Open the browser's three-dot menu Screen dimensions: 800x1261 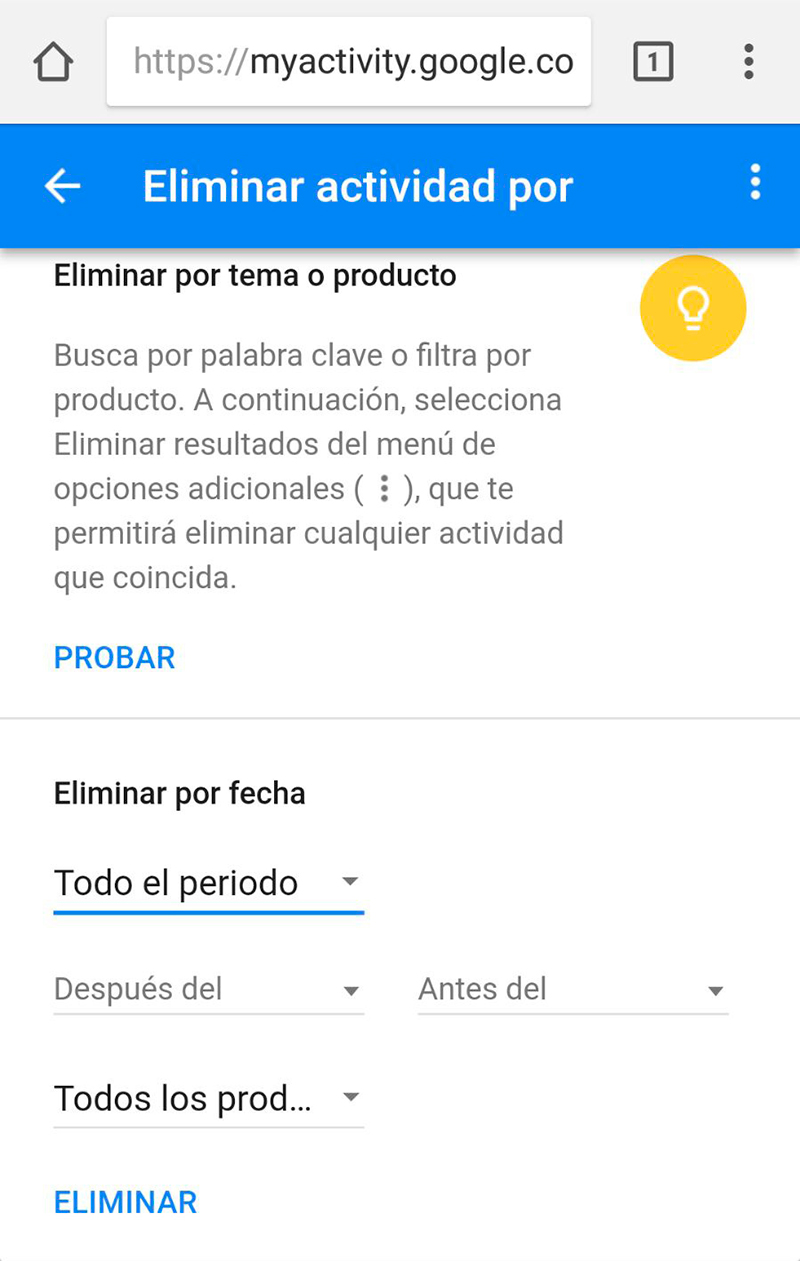coord(748,62)
